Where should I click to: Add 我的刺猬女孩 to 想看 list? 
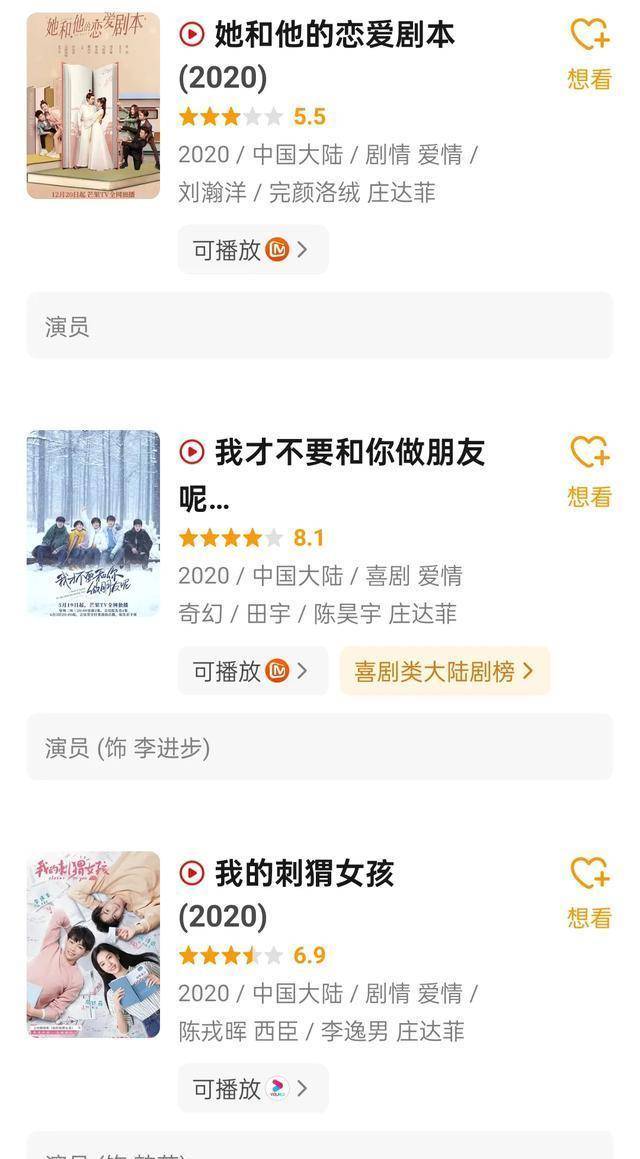click(x=589, y=893)
